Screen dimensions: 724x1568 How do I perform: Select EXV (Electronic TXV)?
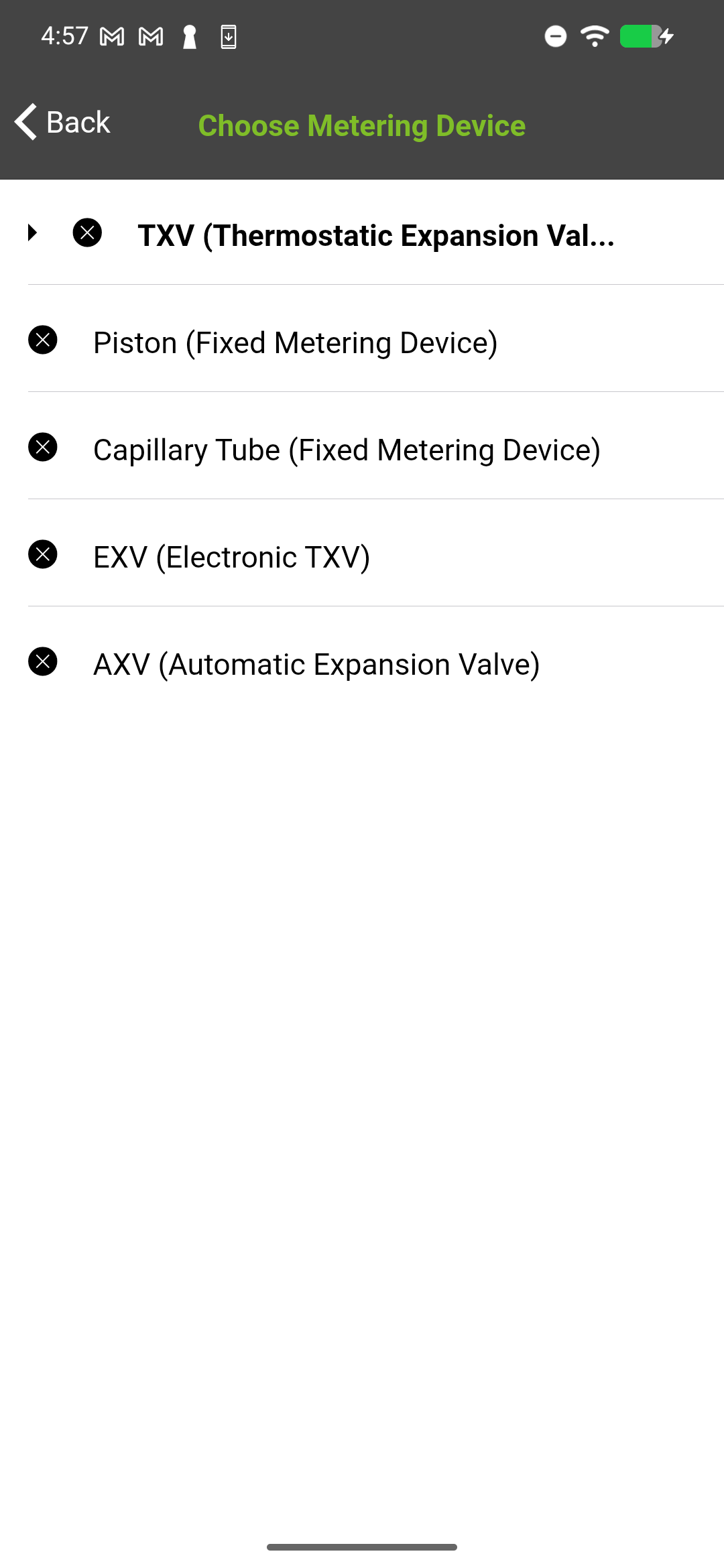(x=231, y=556)
